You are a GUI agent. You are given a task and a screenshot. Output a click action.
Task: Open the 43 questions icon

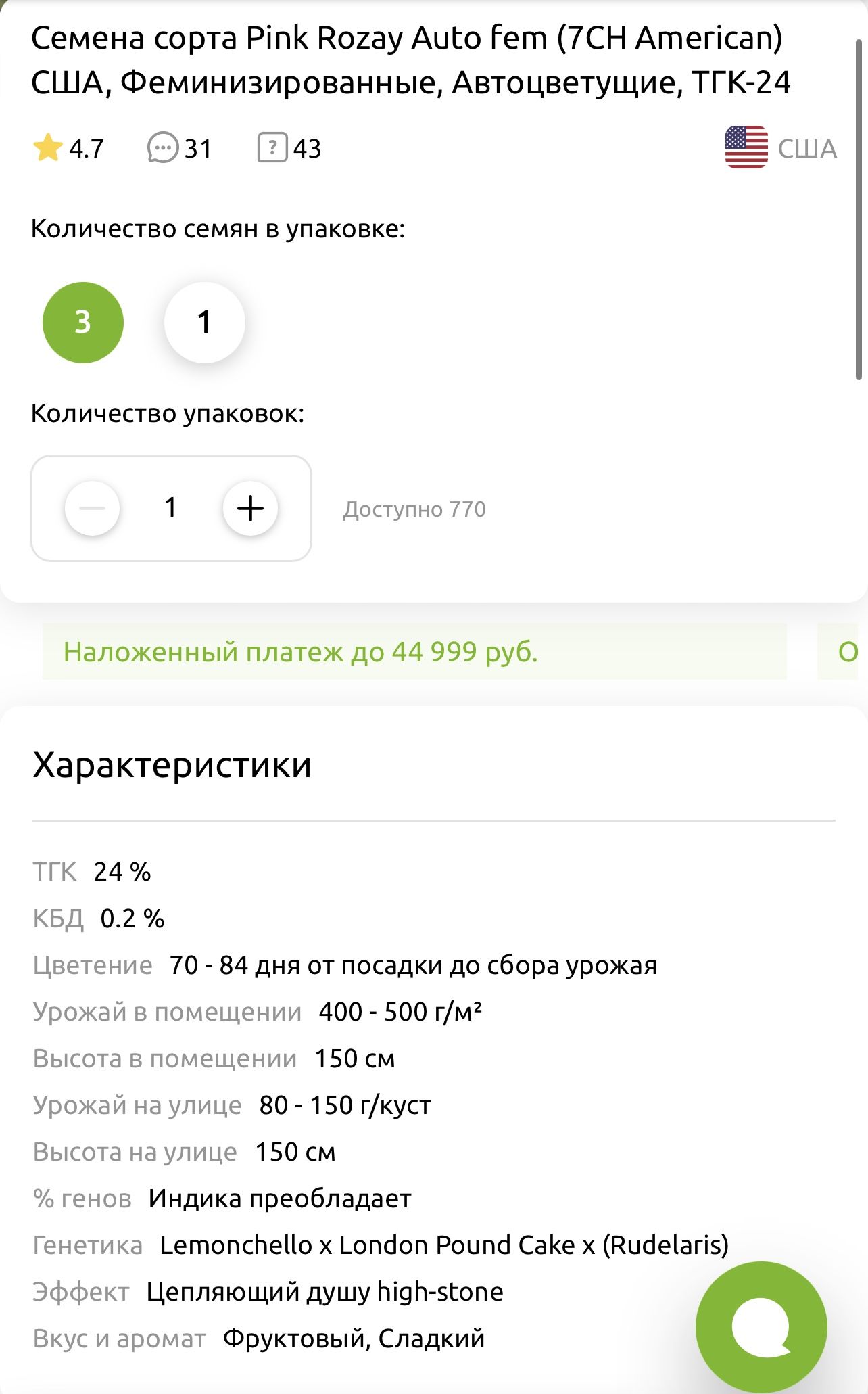273,147
